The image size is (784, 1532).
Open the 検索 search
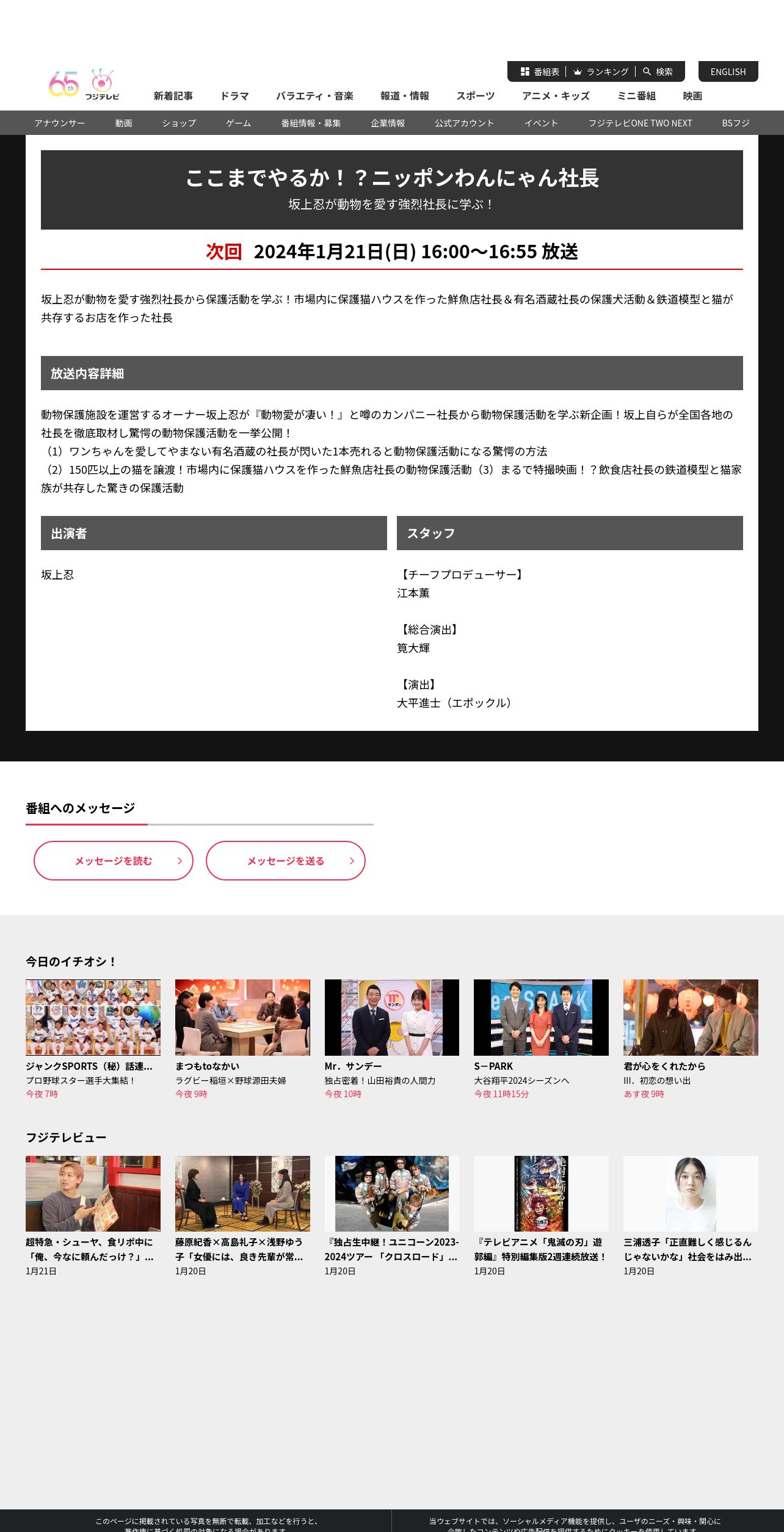(658, 71)
